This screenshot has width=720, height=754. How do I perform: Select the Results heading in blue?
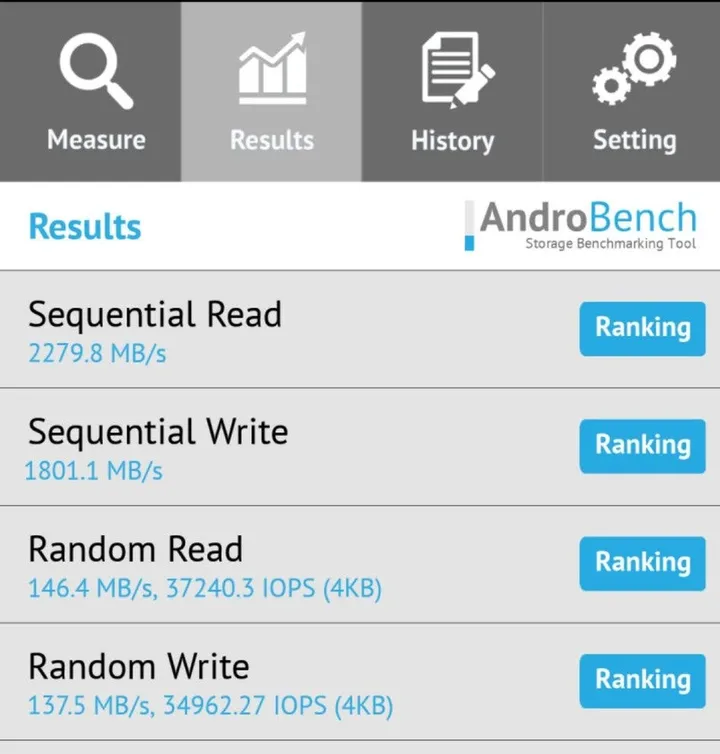83,227
